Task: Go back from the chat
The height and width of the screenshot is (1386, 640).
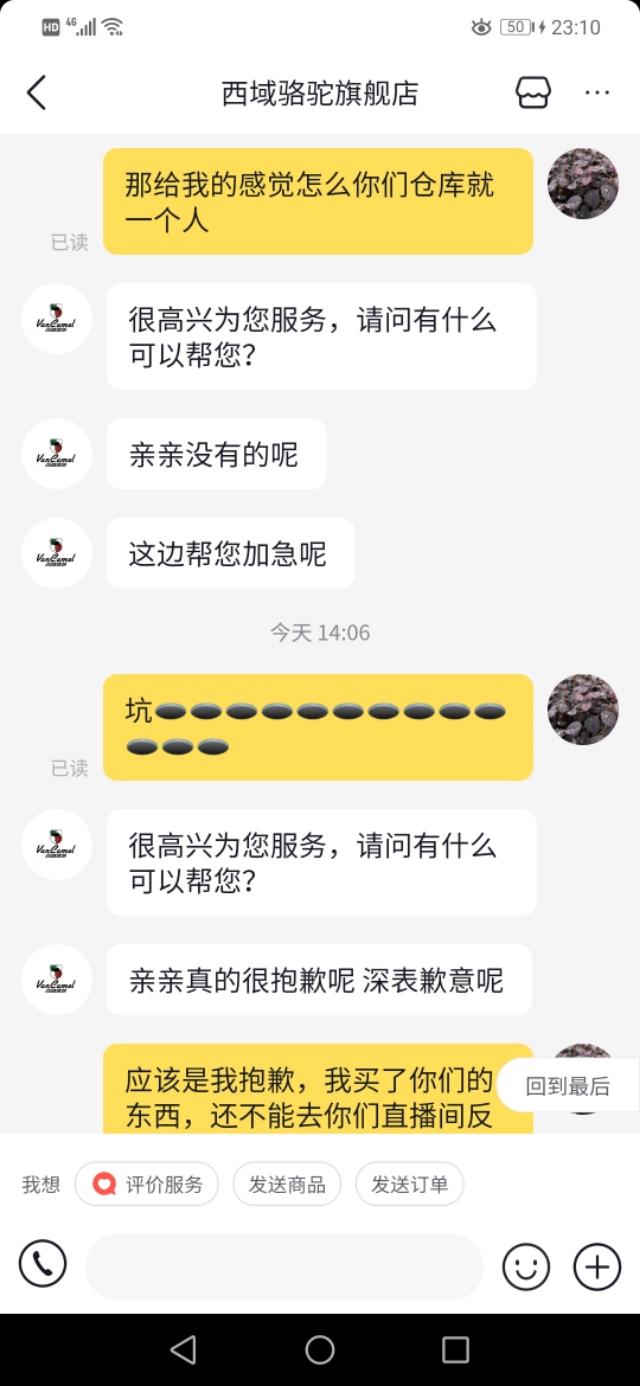Action: pos(37,93)
